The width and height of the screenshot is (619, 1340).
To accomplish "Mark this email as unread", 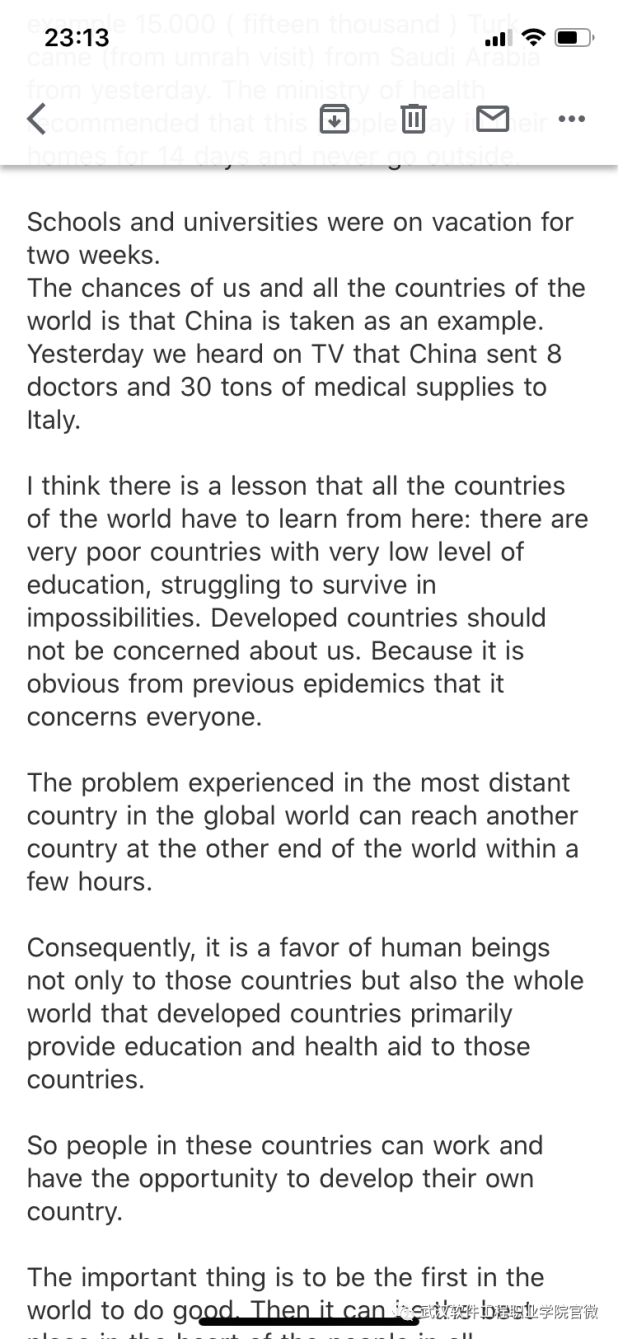I will (x=492, y=120).
